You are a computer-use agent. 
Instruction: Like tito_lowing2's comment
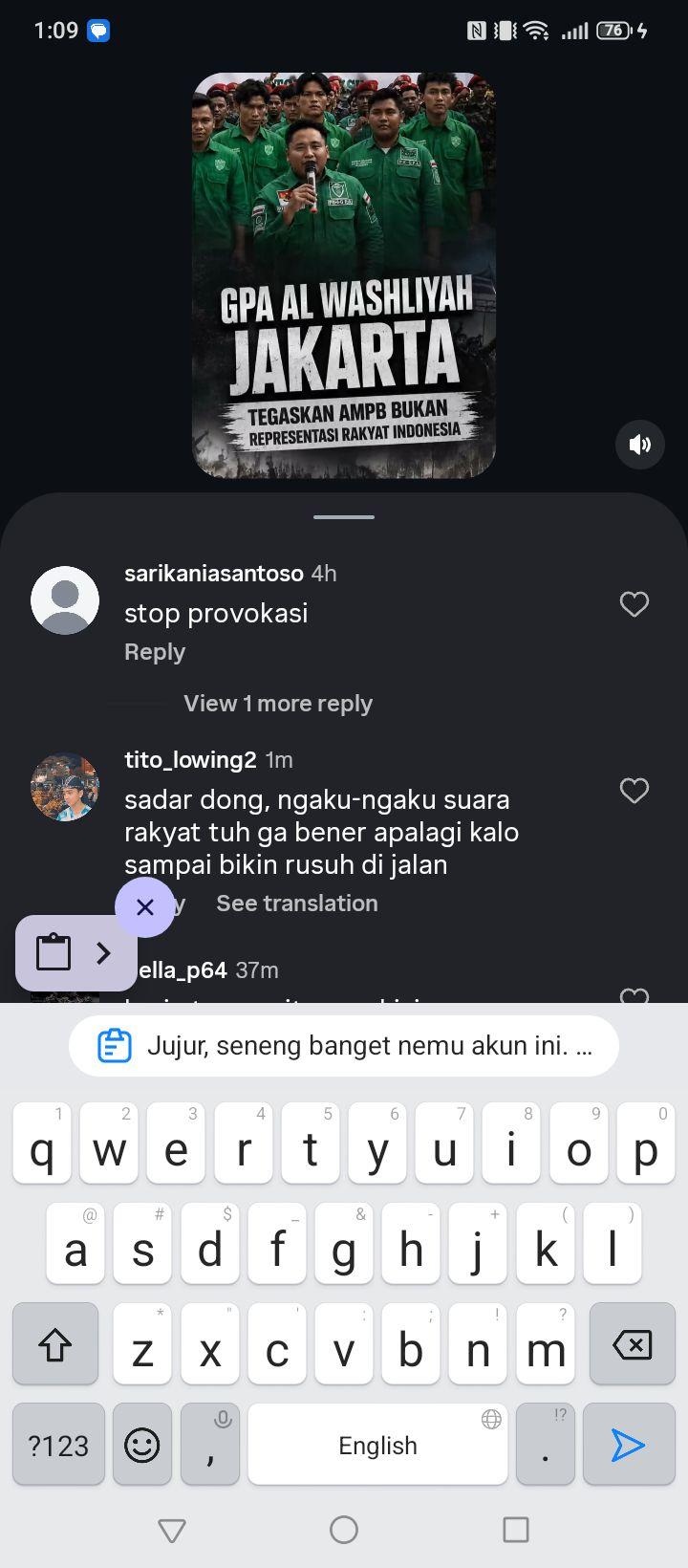(x=634, y=791)
